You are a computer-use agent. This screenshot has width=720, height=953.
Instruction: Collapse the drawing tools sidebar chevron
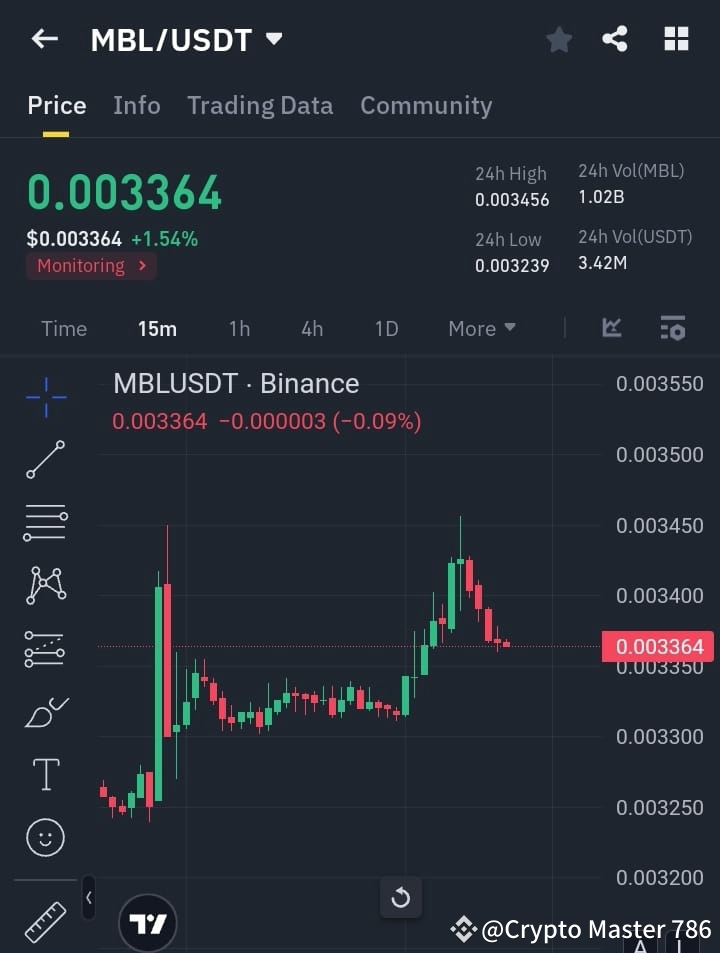(x=88, y=898)
